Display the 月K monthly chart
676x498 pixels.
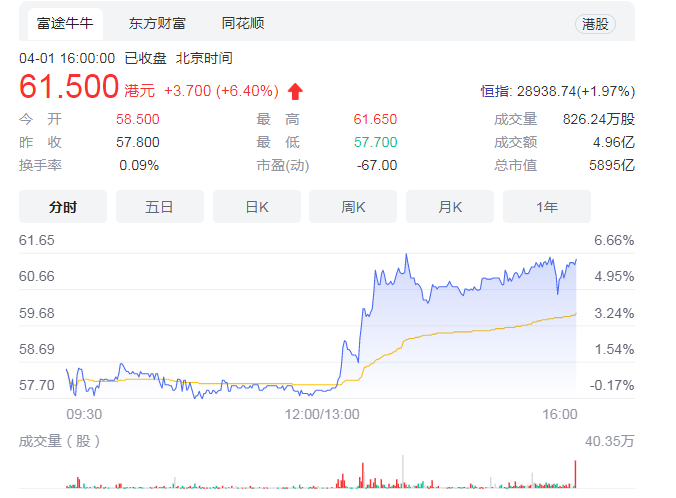coord(450,207)
